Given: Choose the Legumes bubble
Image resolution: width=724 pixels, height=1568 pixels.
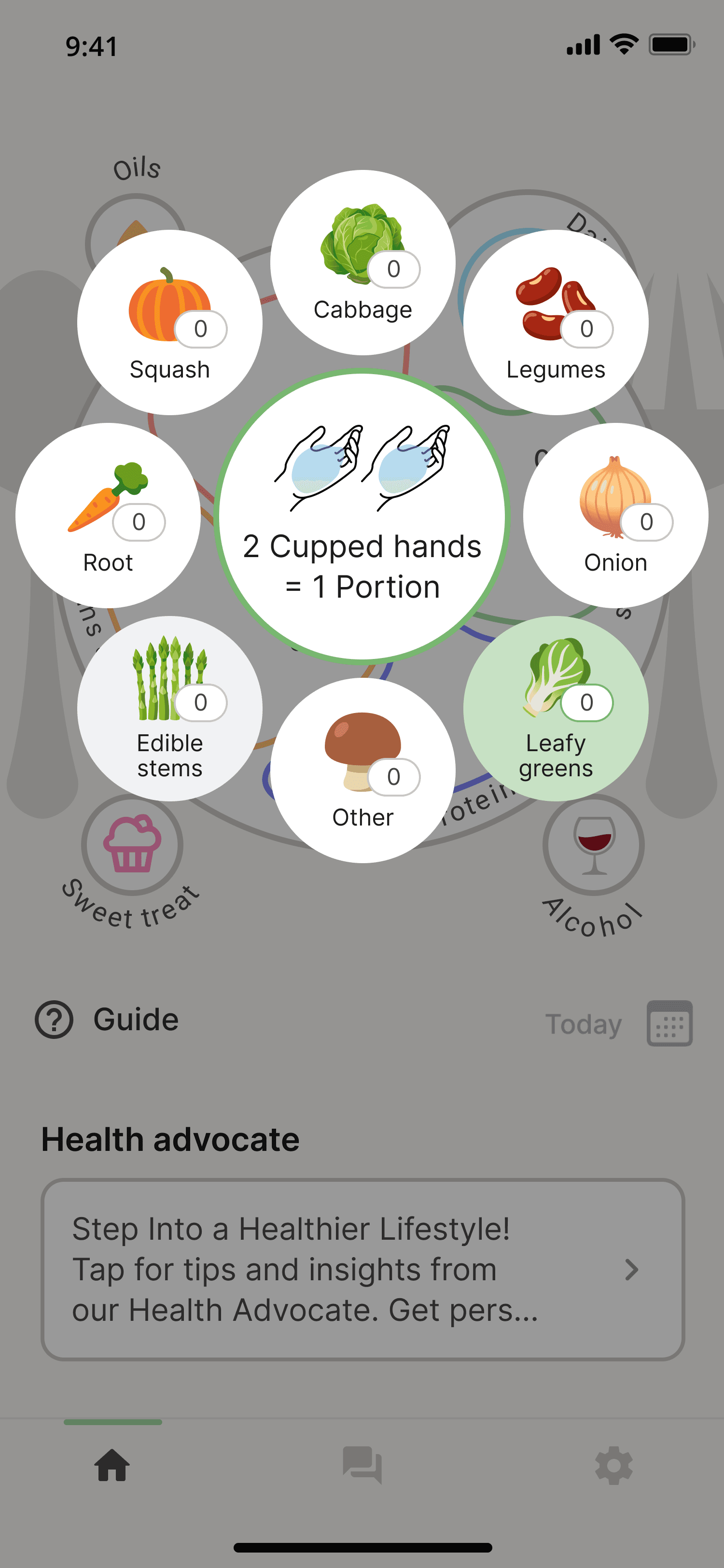Looking at the screenshot, I should [556, 322].
